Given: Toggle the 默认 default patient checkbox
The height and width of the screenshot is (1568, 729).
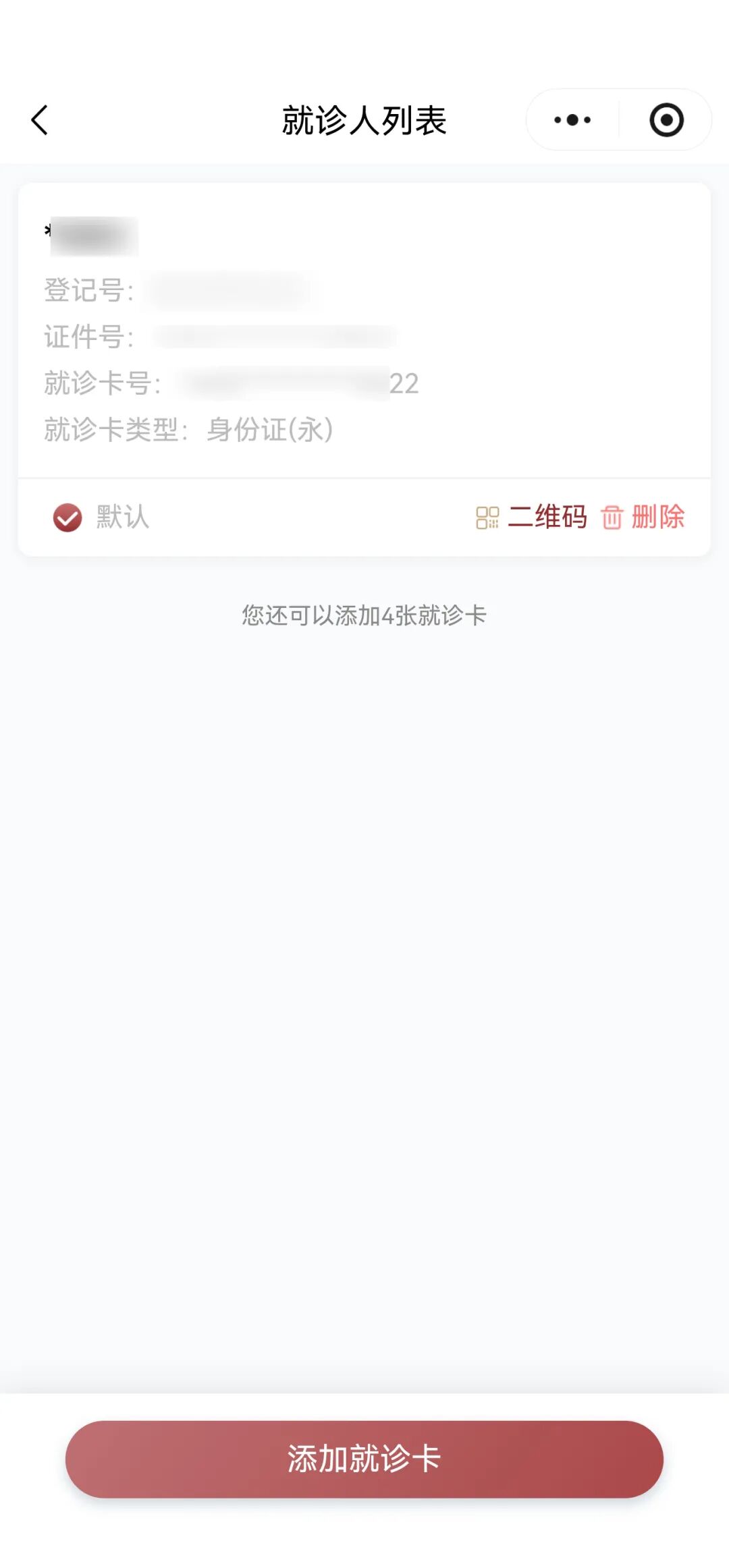Looking at the screenshot, I should coord(67,517).
